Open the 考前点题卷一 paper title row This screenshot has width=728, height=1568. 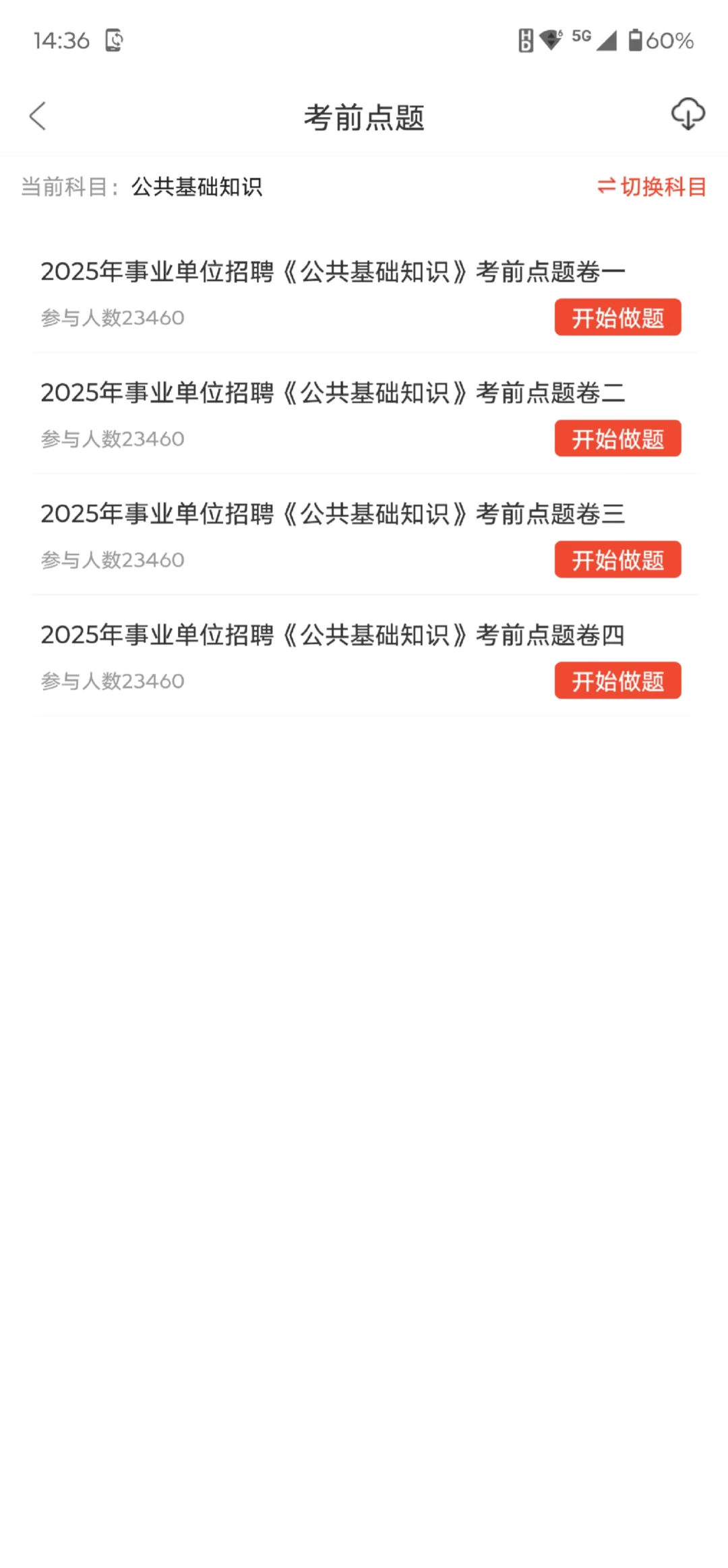(x=333, y=272)
